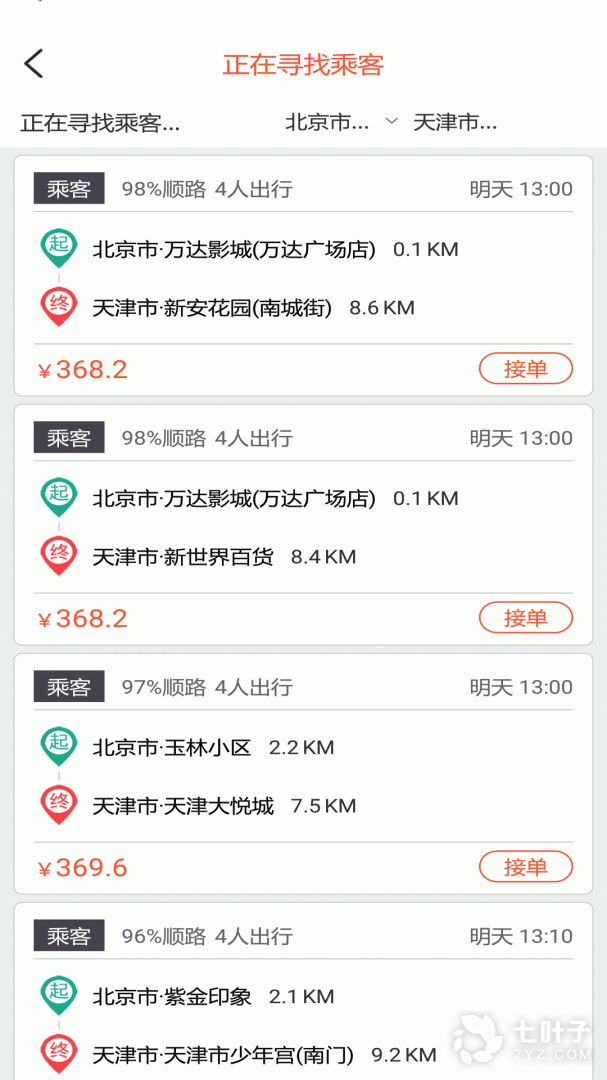
Task: Open the passenger card to 新安花园(南城街)
Action: (x=300, y=278)
